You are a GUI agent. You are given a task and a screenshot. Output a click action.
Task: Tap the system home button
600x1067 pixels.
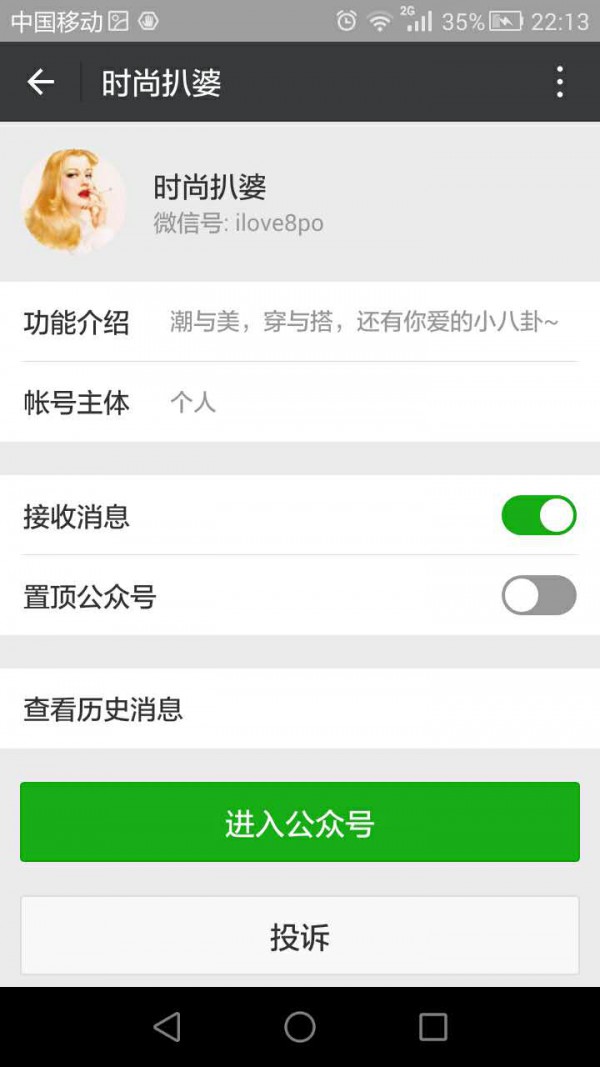pos(300,1027)
